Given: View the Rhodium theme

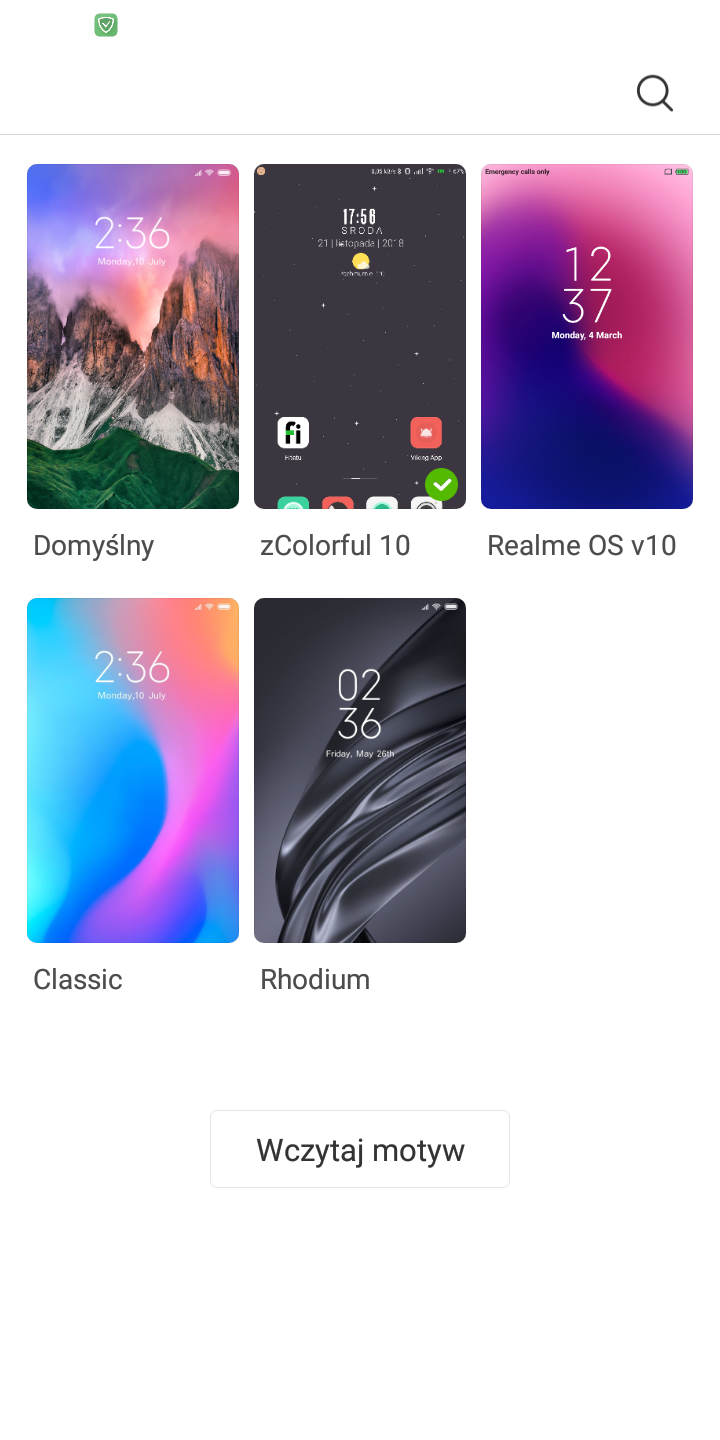Looking at the screenshot, I should tap(360, 770).
